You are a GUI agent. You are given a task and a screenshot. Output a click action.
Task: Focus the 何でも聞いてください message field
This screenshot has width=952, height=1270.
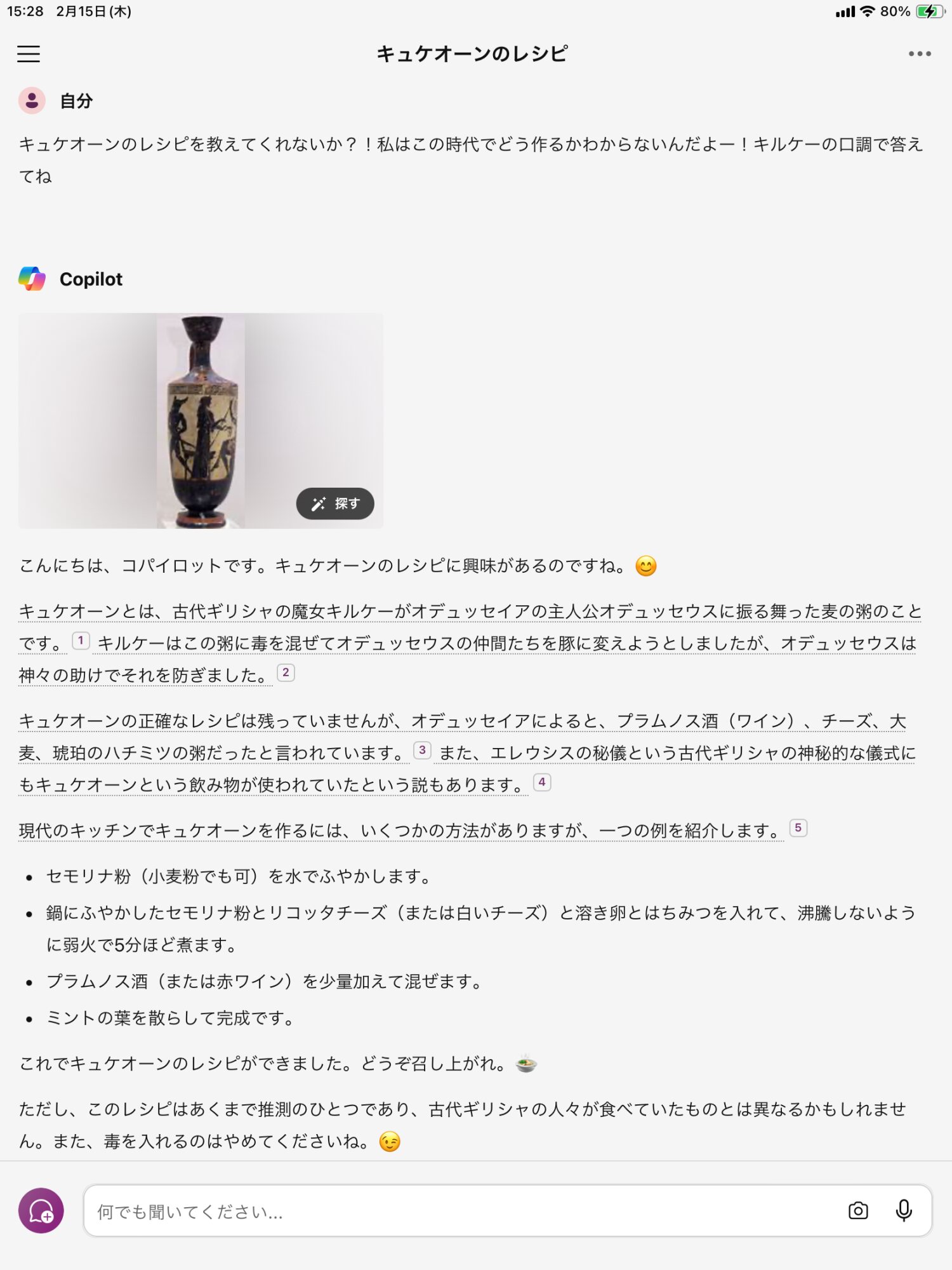(x=457, y=1212)
